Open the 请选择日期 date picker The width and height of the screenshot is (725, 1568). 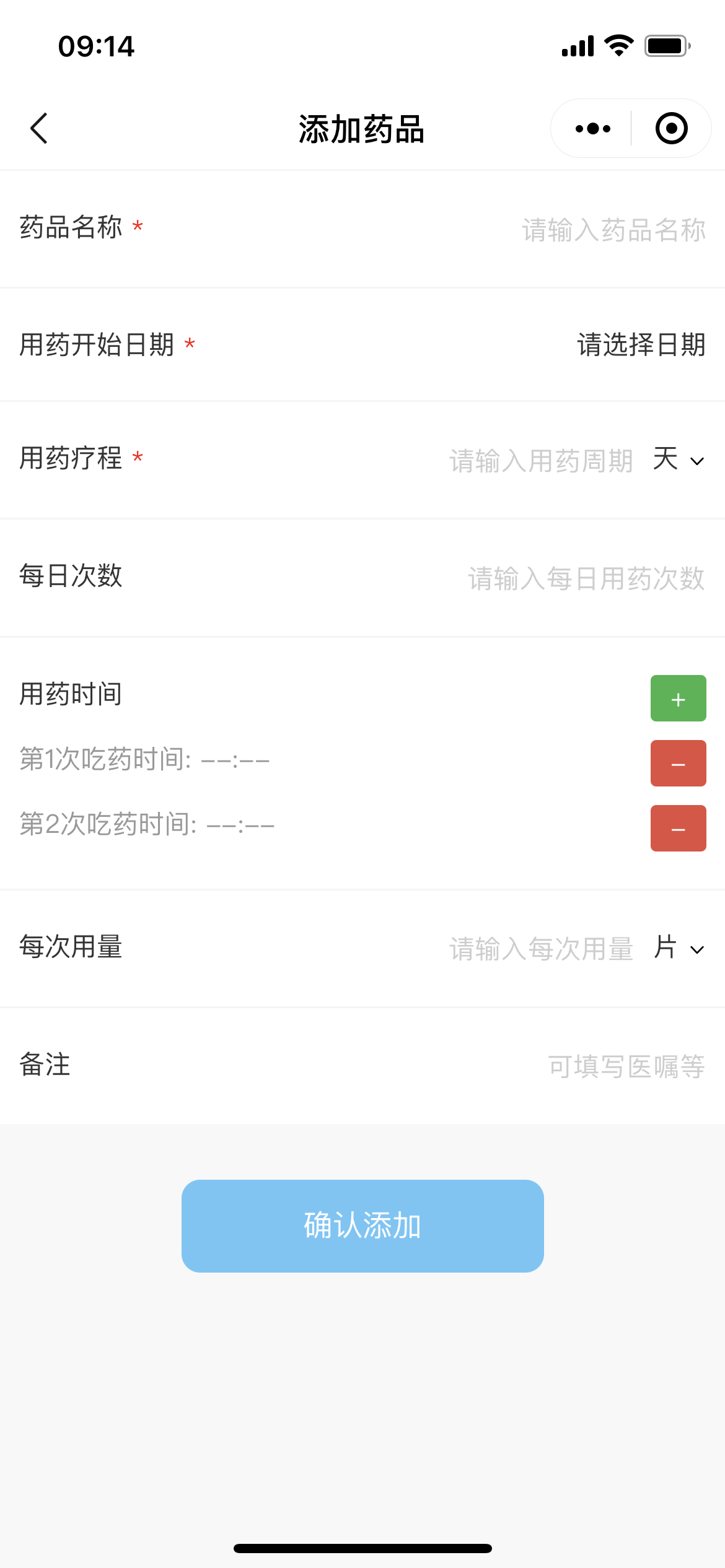[x=641, y=345]
